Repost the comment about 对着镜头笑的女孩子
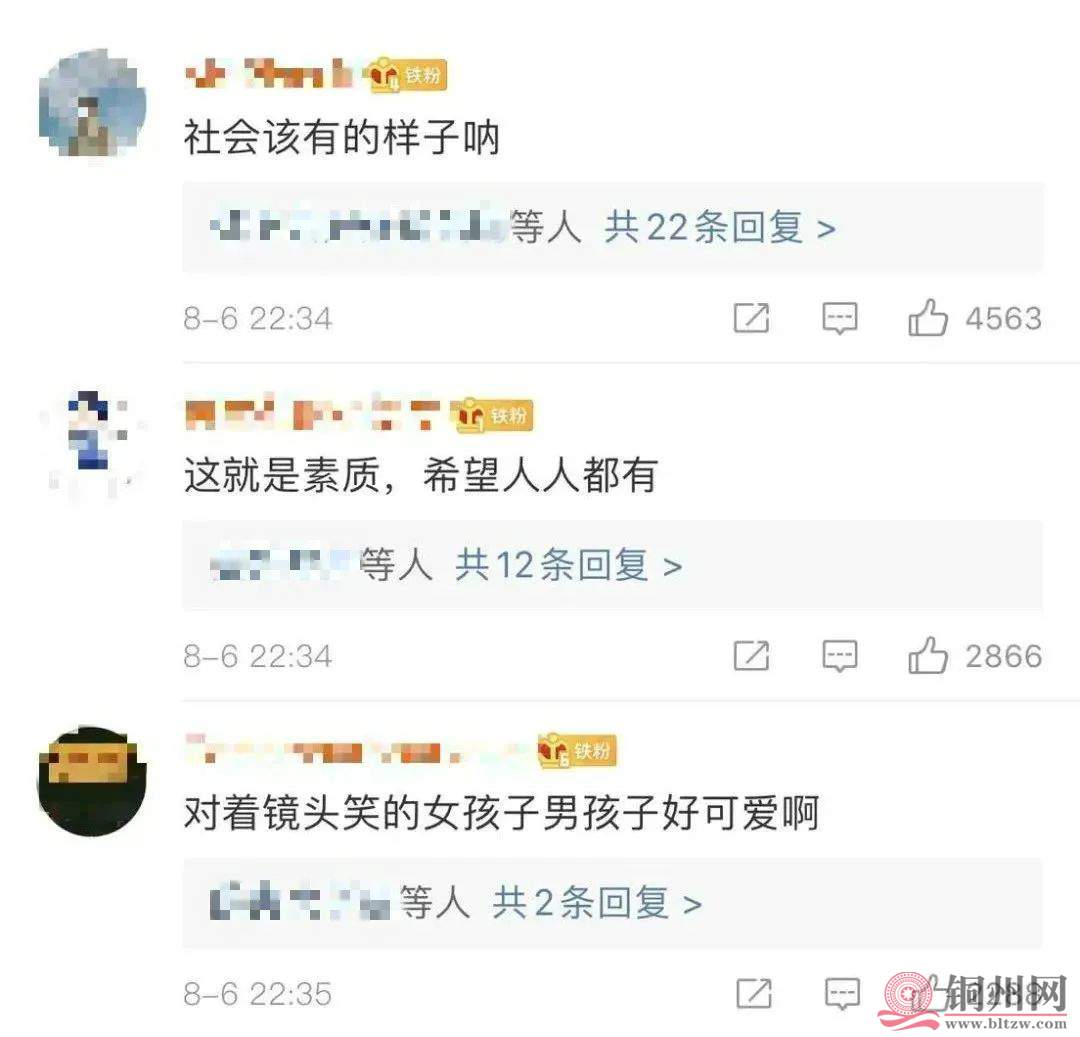Image resolution: width=1080 pixels, height=1037 pixels. pyautogui.click(x=753, y=993)
